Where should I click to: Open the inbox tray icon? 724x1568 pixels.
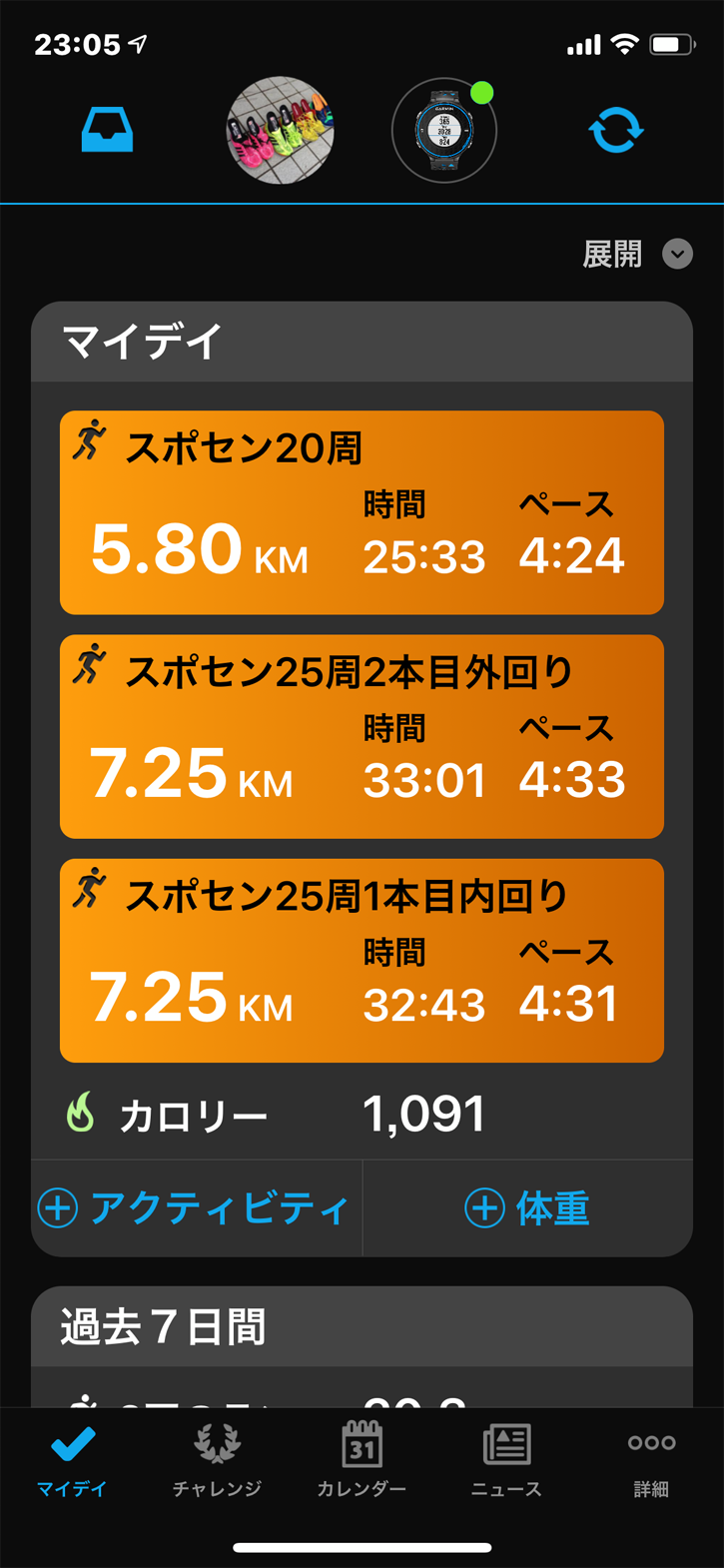(107, 131)
